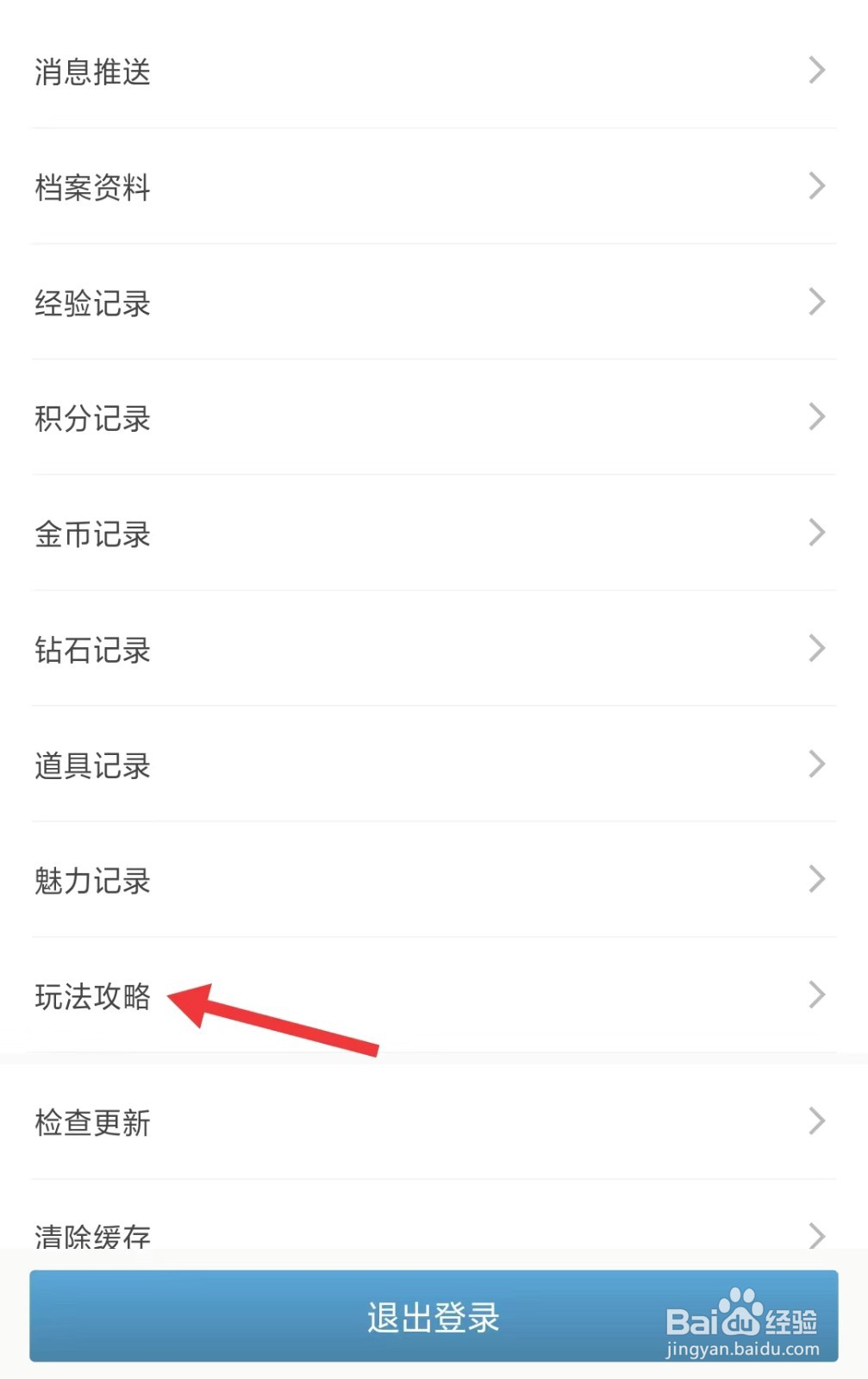
Task: Open the 消息推送 settings item
Action: pos(91,73)
